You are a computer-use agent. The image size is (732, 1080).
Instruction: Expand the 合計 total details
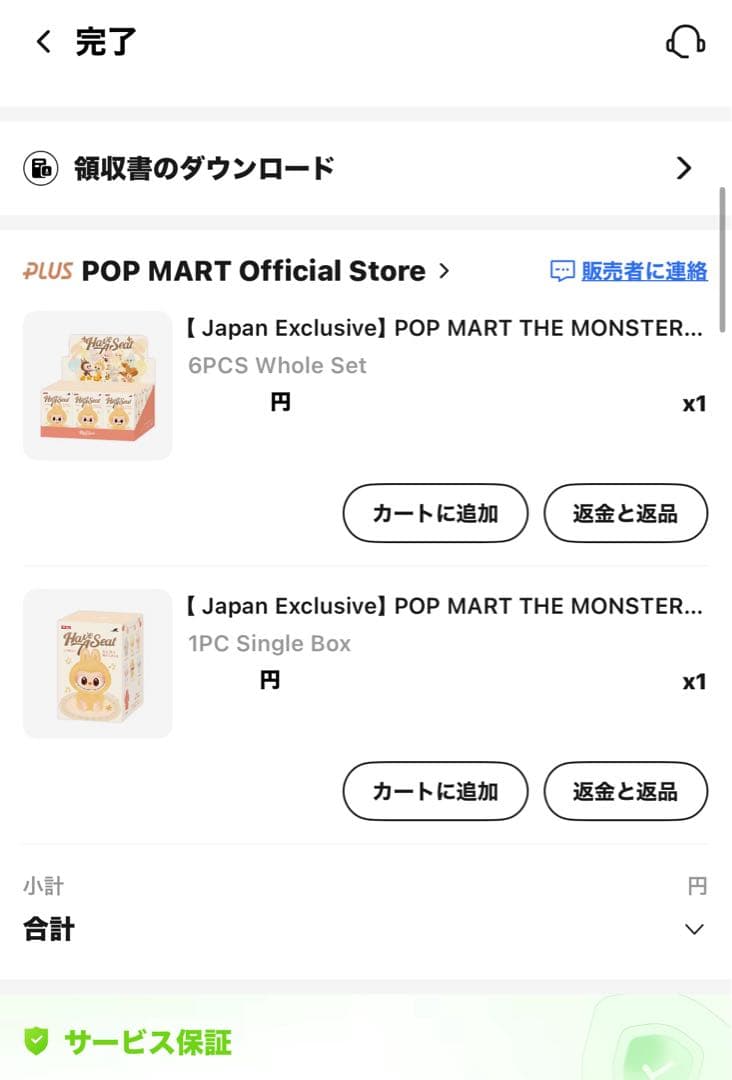point(694,929)
